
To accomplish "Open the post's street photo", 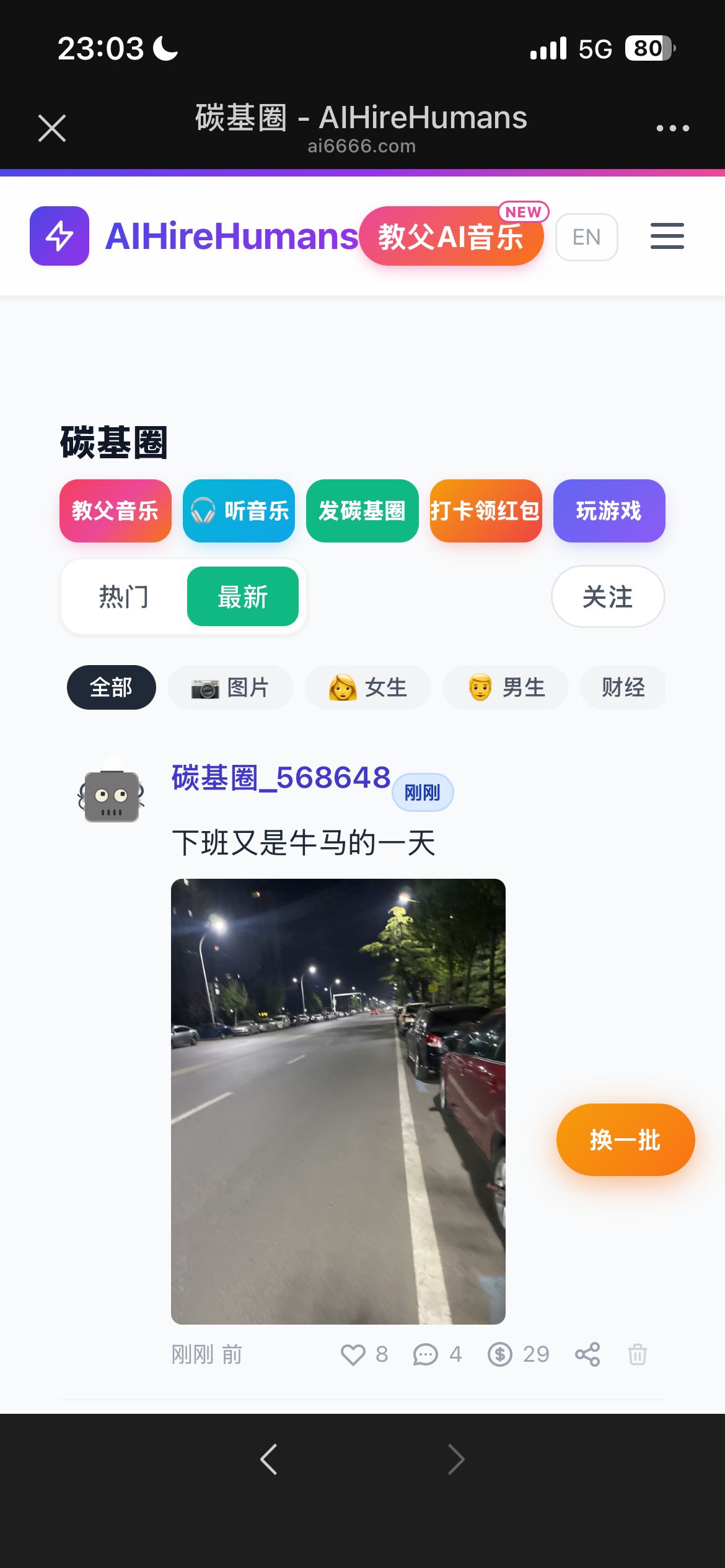I will pyautogui.click(x=338, y=1101).
